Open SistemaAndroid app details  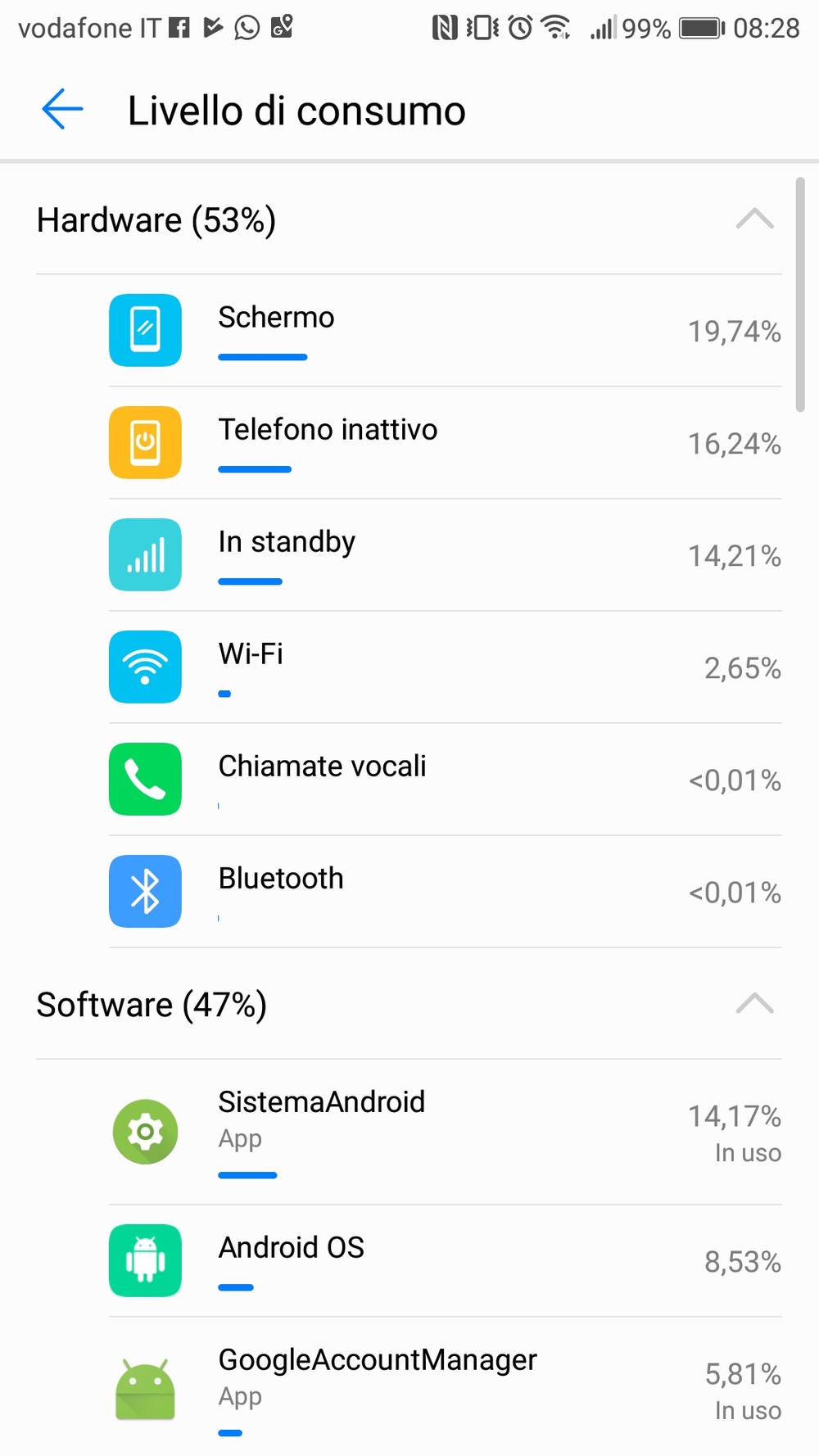coord(446,1132)
